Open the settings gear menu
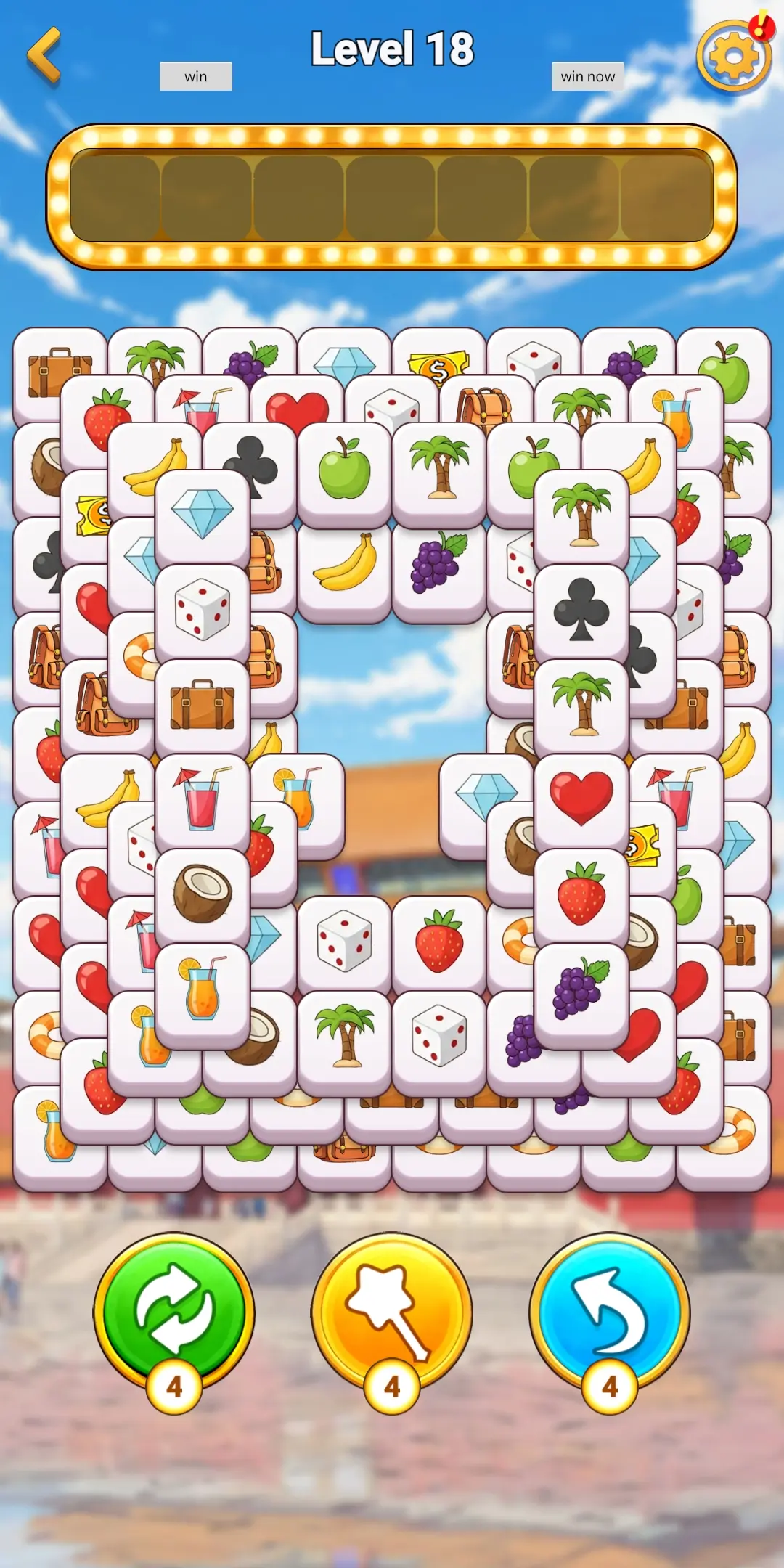Viewport: 784px width, 1568px height. [732, 54]
